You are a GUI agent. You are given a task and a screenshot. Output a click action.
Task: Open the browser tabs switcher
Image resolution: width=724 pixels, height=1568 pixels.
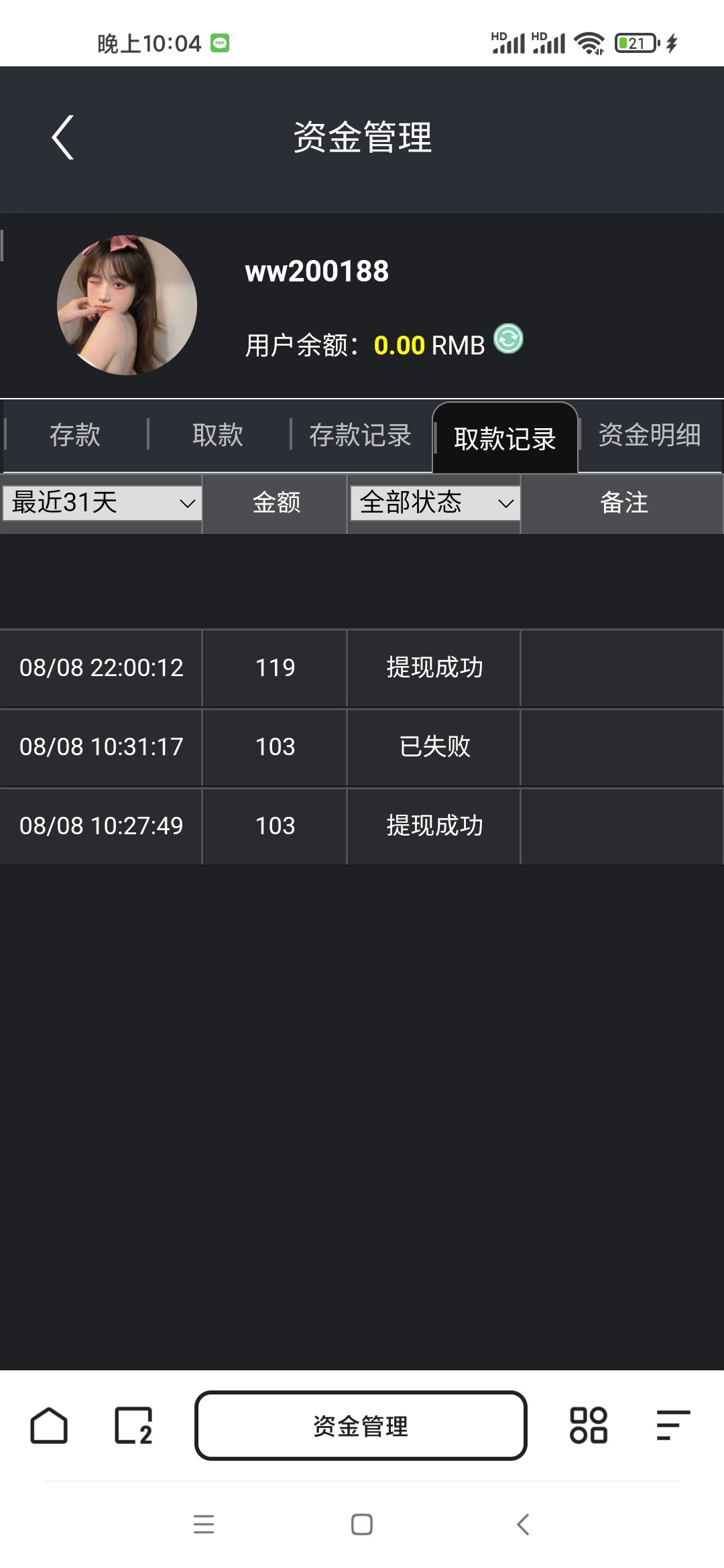133,1425
